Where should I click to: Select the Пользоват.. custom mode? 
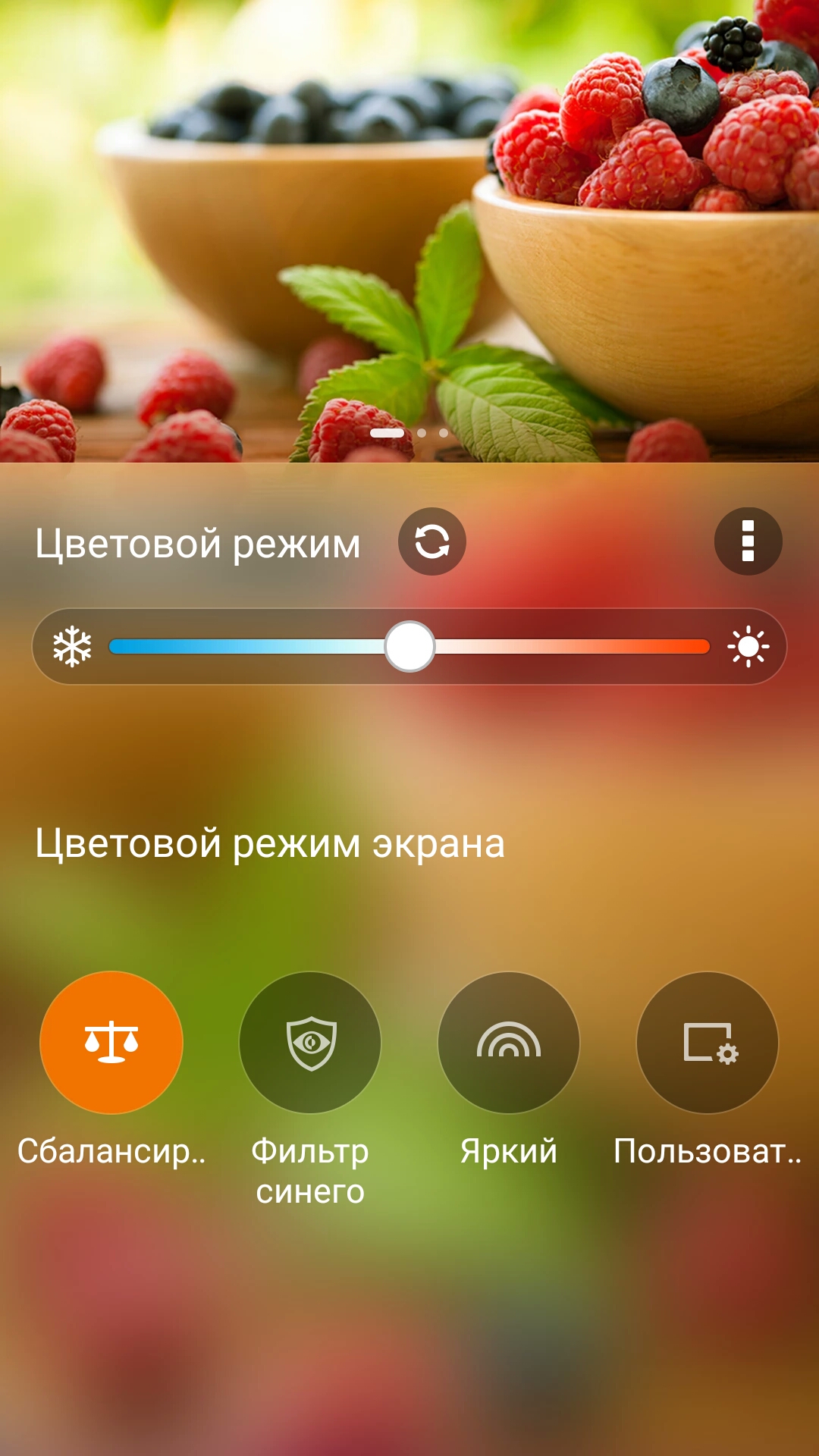coord(708,1043)
